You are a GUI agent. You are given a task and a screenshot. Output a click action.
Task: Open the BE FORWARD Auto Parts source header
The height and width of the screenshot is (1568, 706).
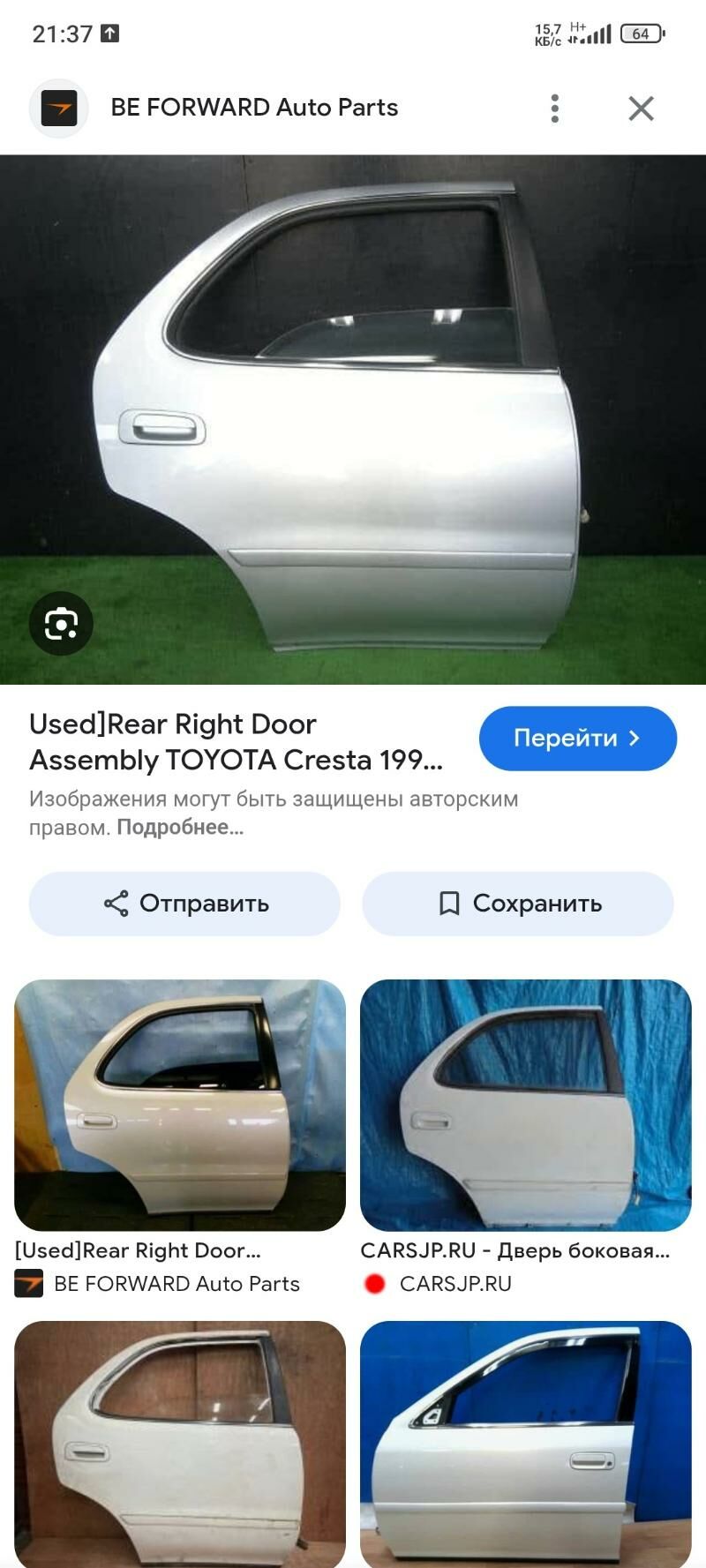tap(254, 108)
